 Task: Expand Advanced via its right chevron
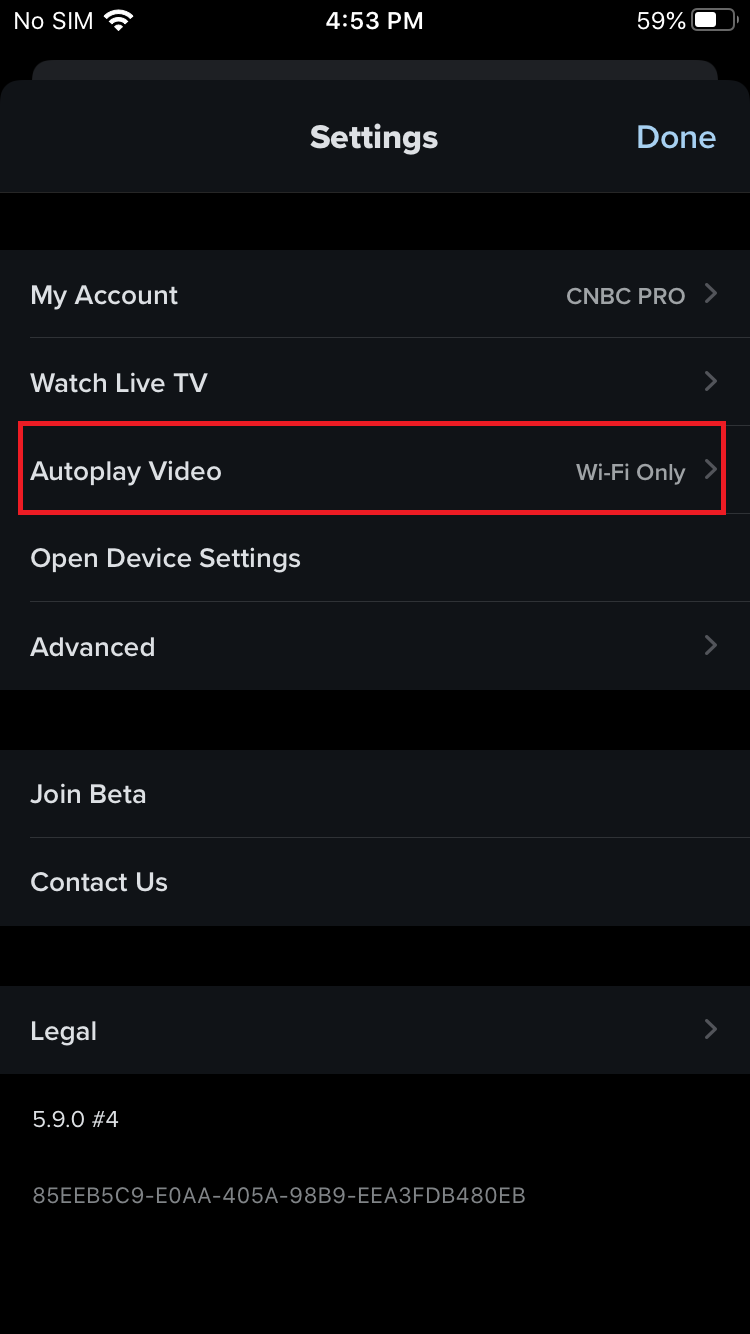710,645
